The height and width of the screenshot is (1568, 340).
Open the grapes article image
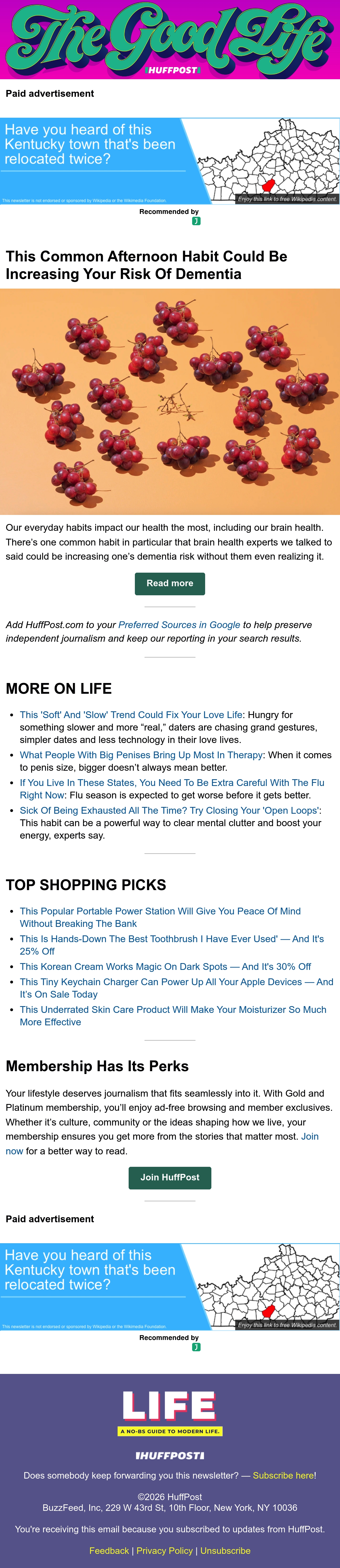coord(170,402)
